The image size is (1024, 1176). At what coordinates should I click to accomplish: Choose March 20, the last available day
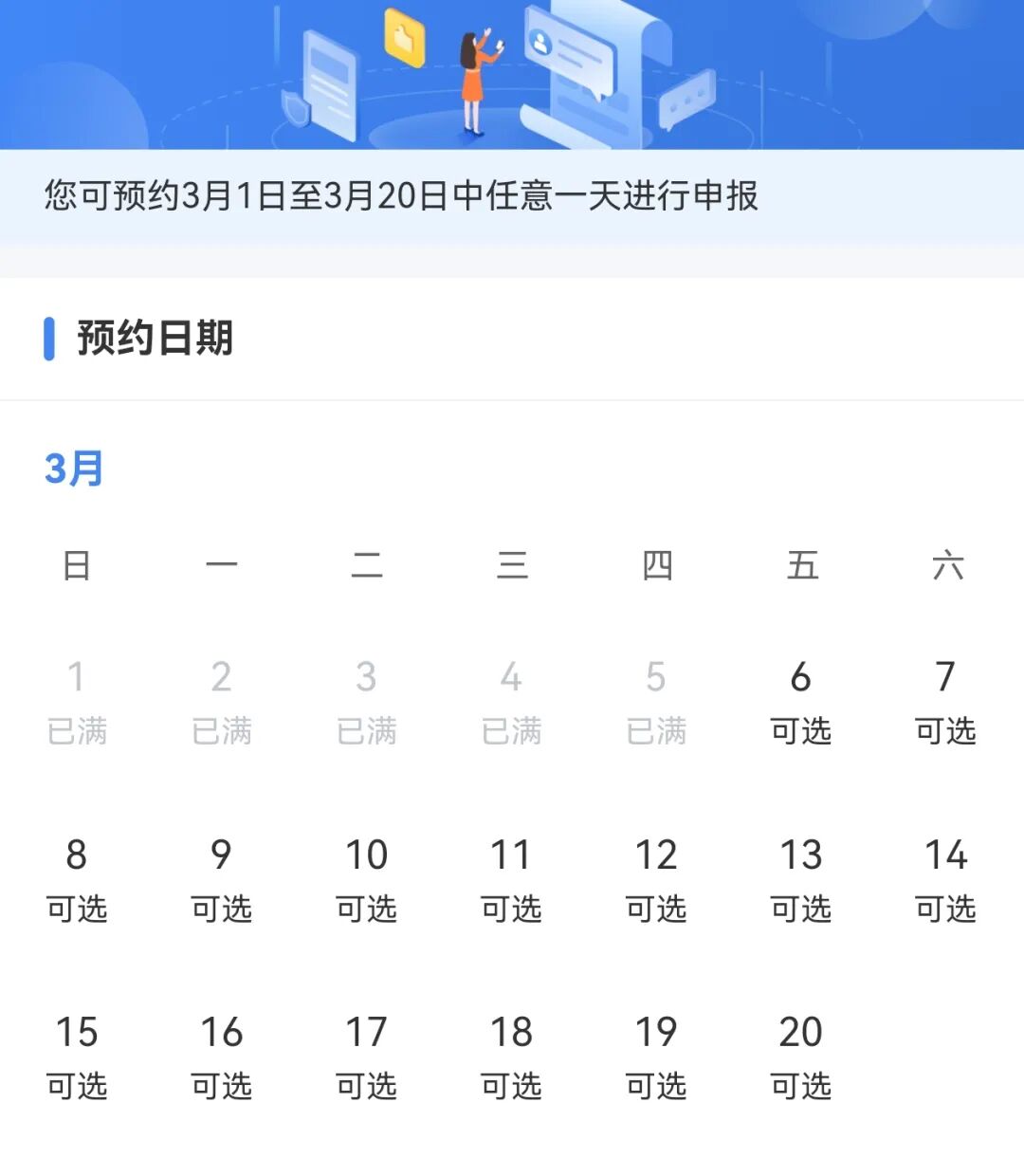tap(801, 1057)
